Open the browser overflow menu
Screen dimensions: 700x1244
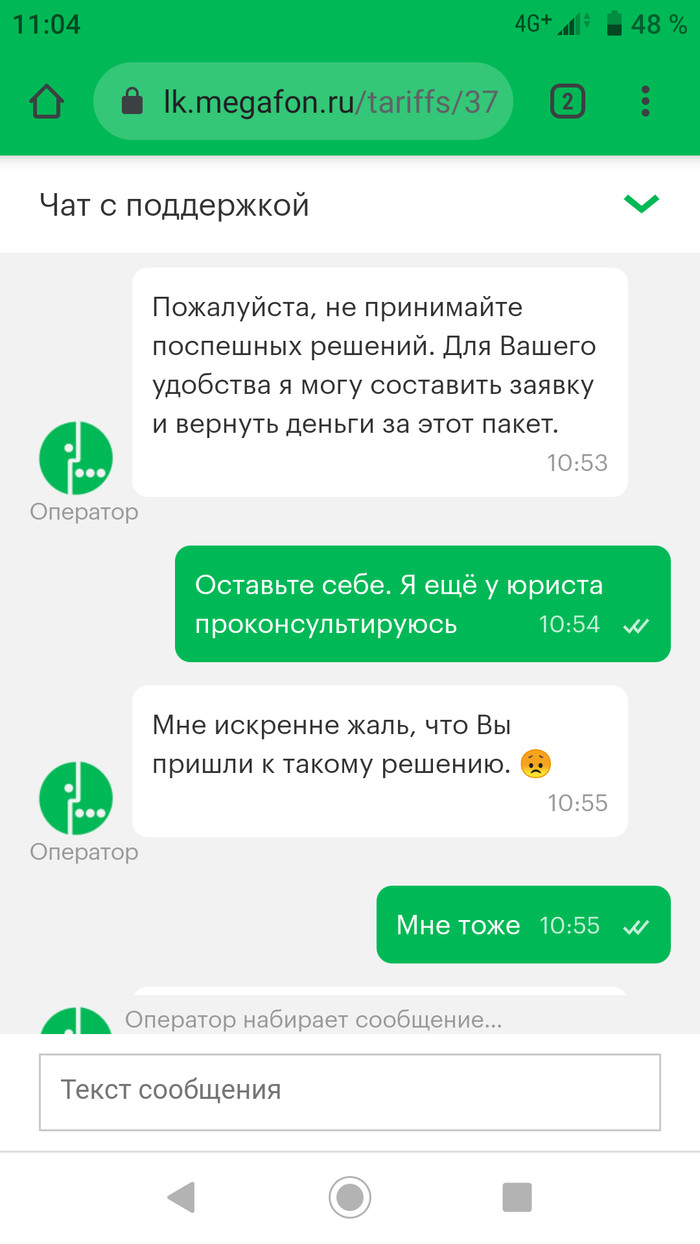point(645,102)
